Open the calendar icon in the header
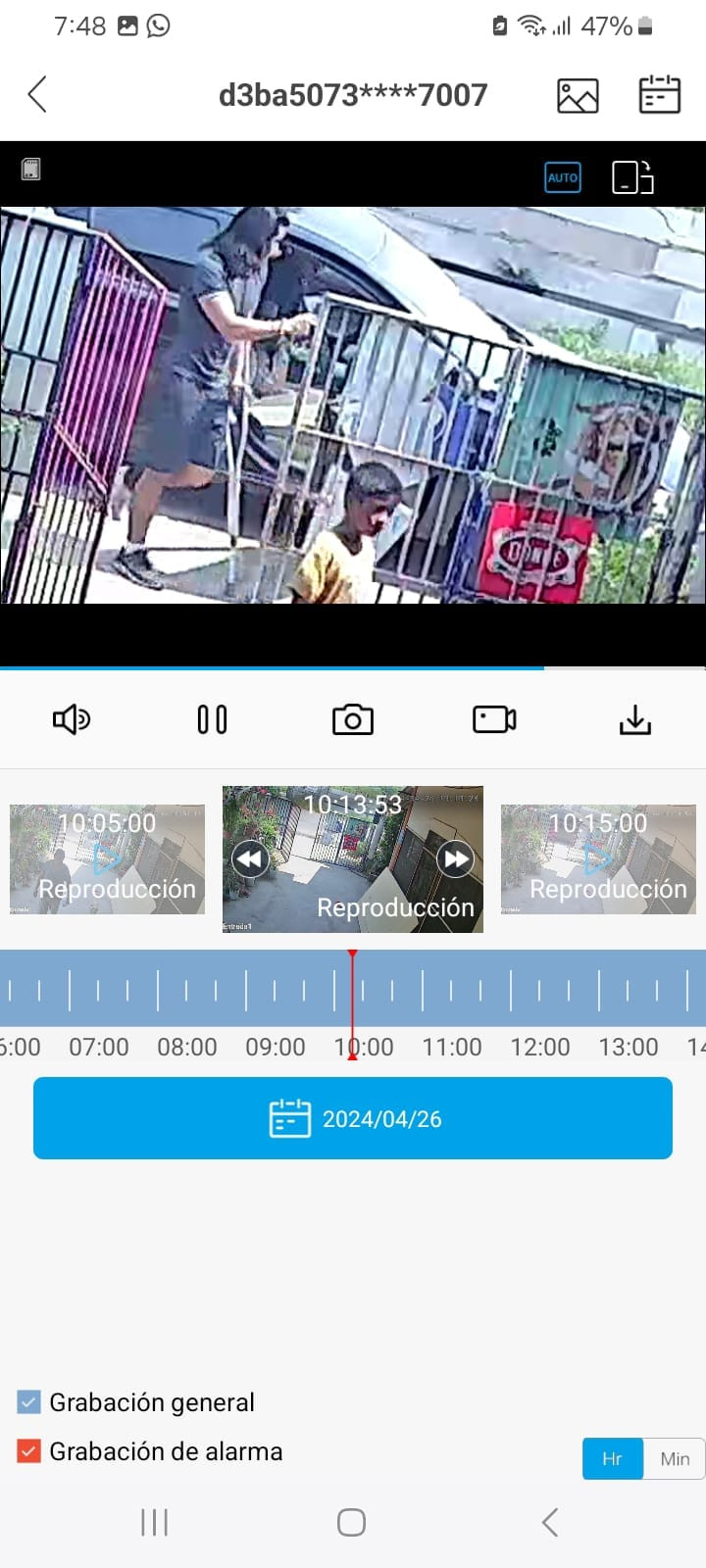Screen dimensions: 706x1568 [x=659, y=95]
